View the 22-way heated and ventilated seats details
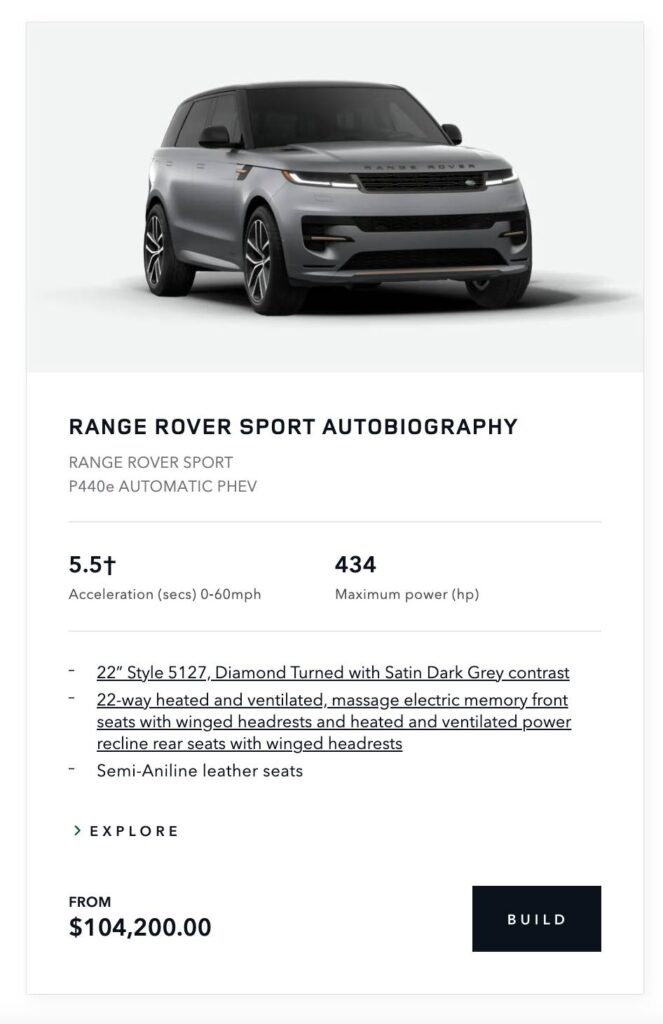663x1024 pixels. point(333,722)
